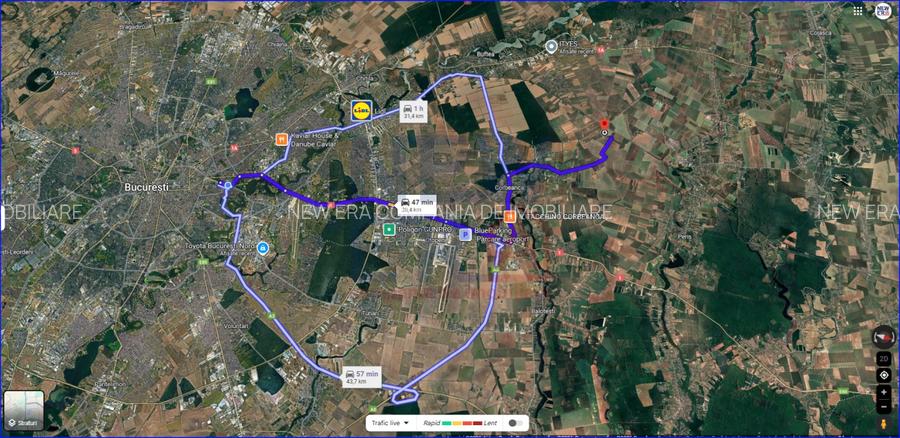The image size is (900, 438).
Task: Open the Lidl place marker
Action: pyautogui.click(x=361, y=109)
